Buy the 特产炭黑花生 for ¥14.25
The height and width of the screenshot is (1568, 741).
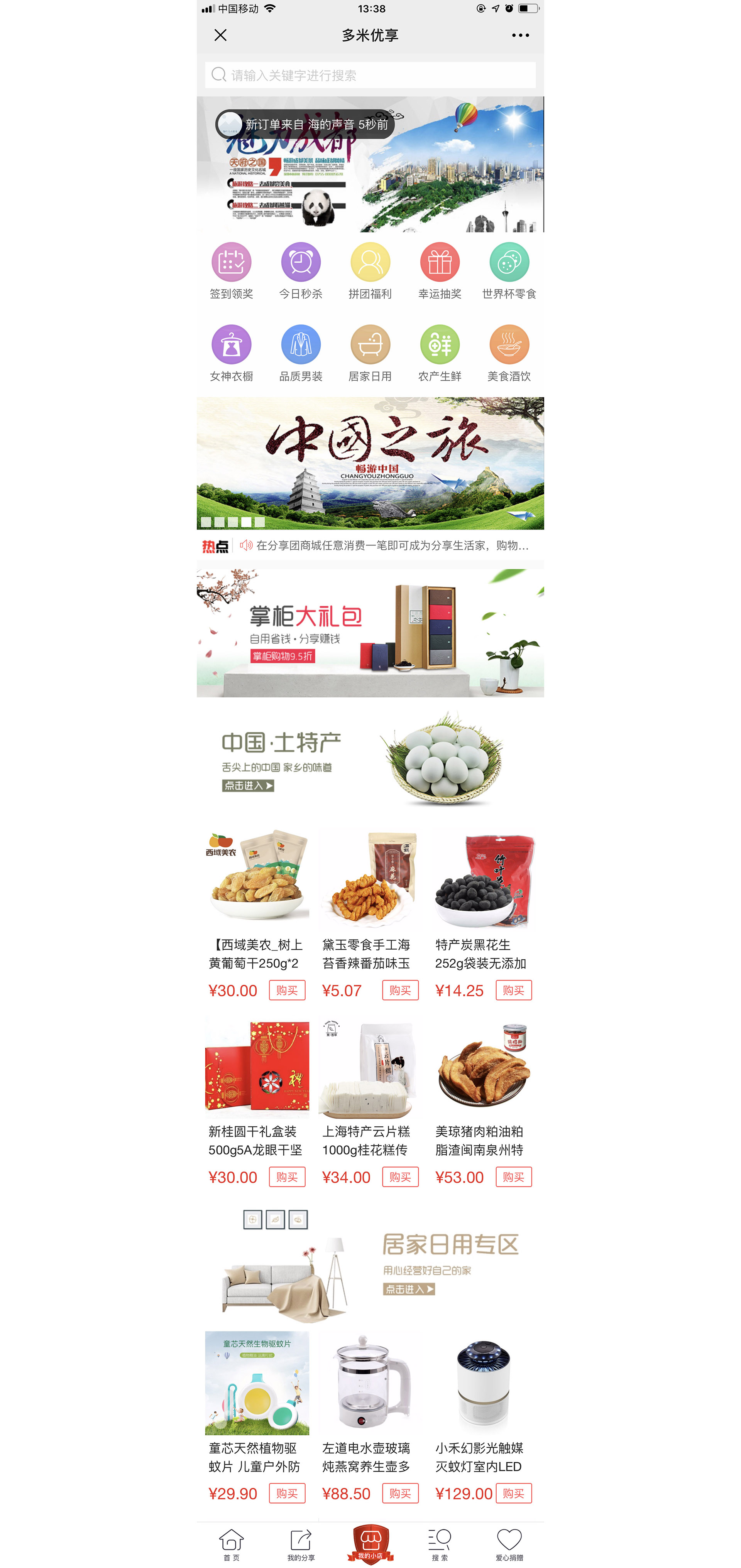click(x=513, y=990)
